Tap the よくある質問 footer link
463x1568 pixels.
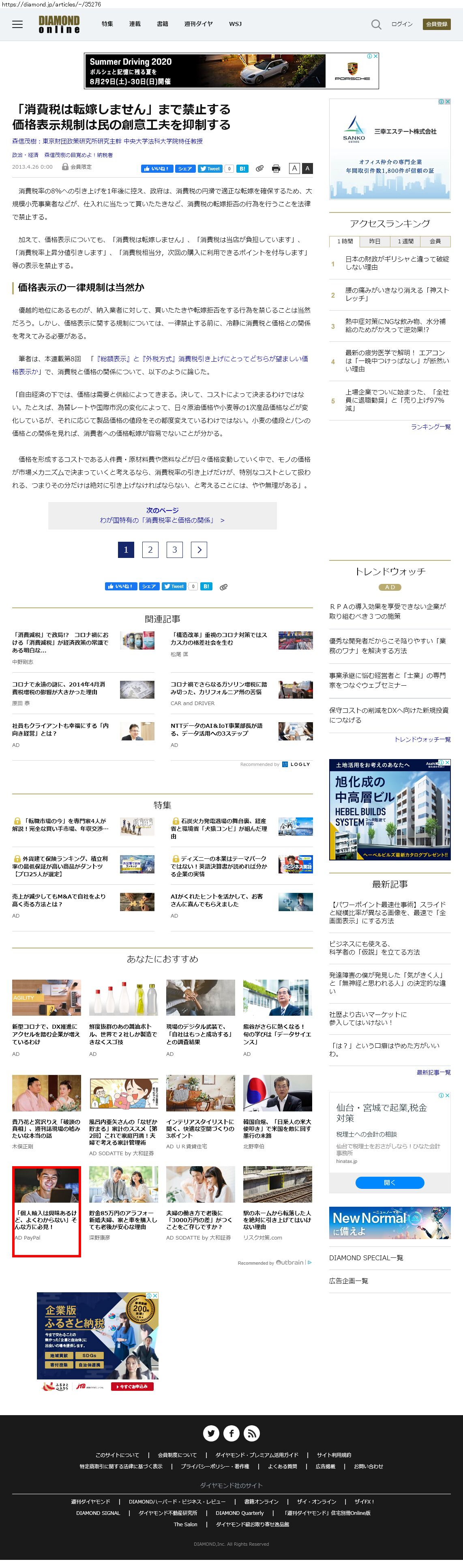(282, 1466)
